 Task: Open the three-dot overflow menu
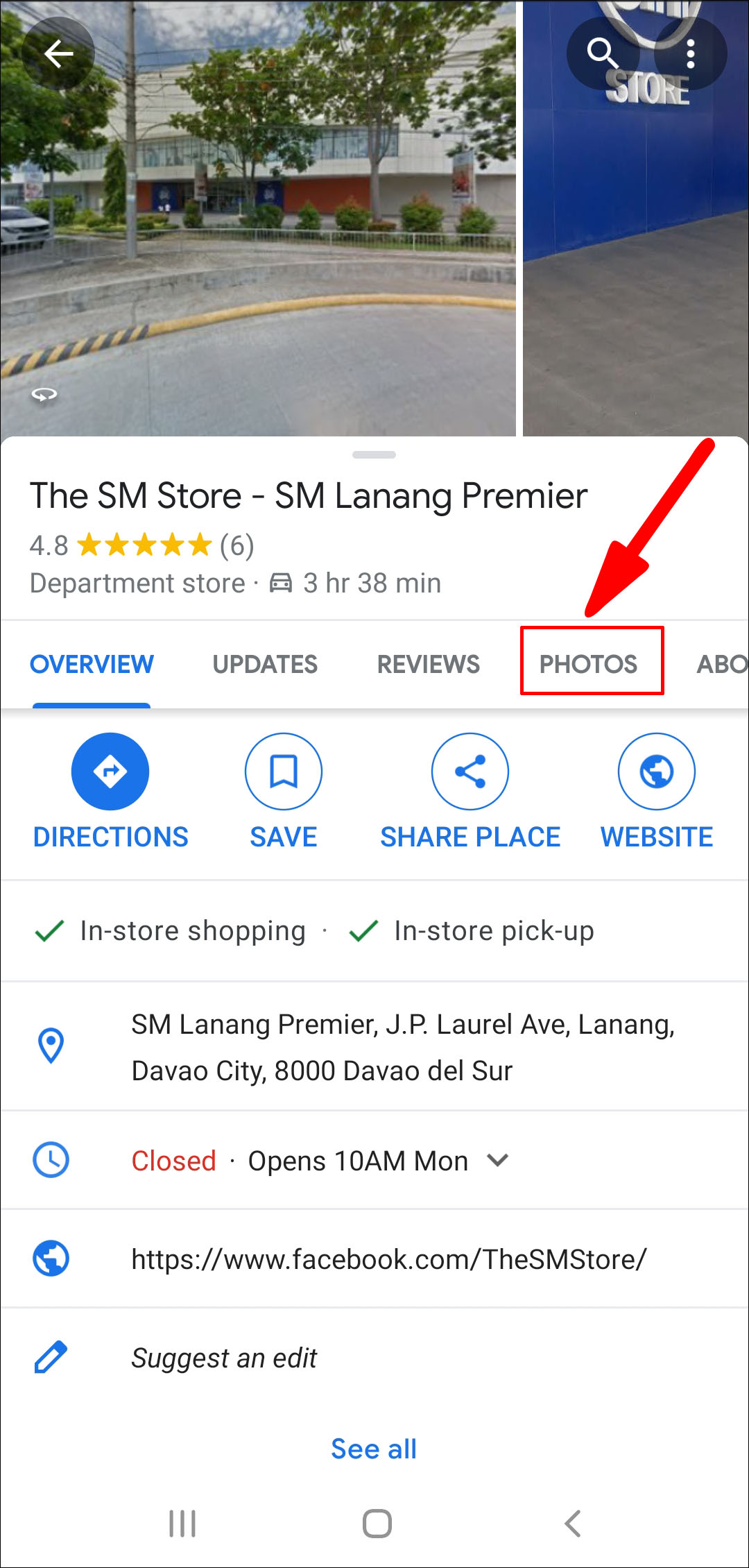pyautogui.click(x=690, y=53)
